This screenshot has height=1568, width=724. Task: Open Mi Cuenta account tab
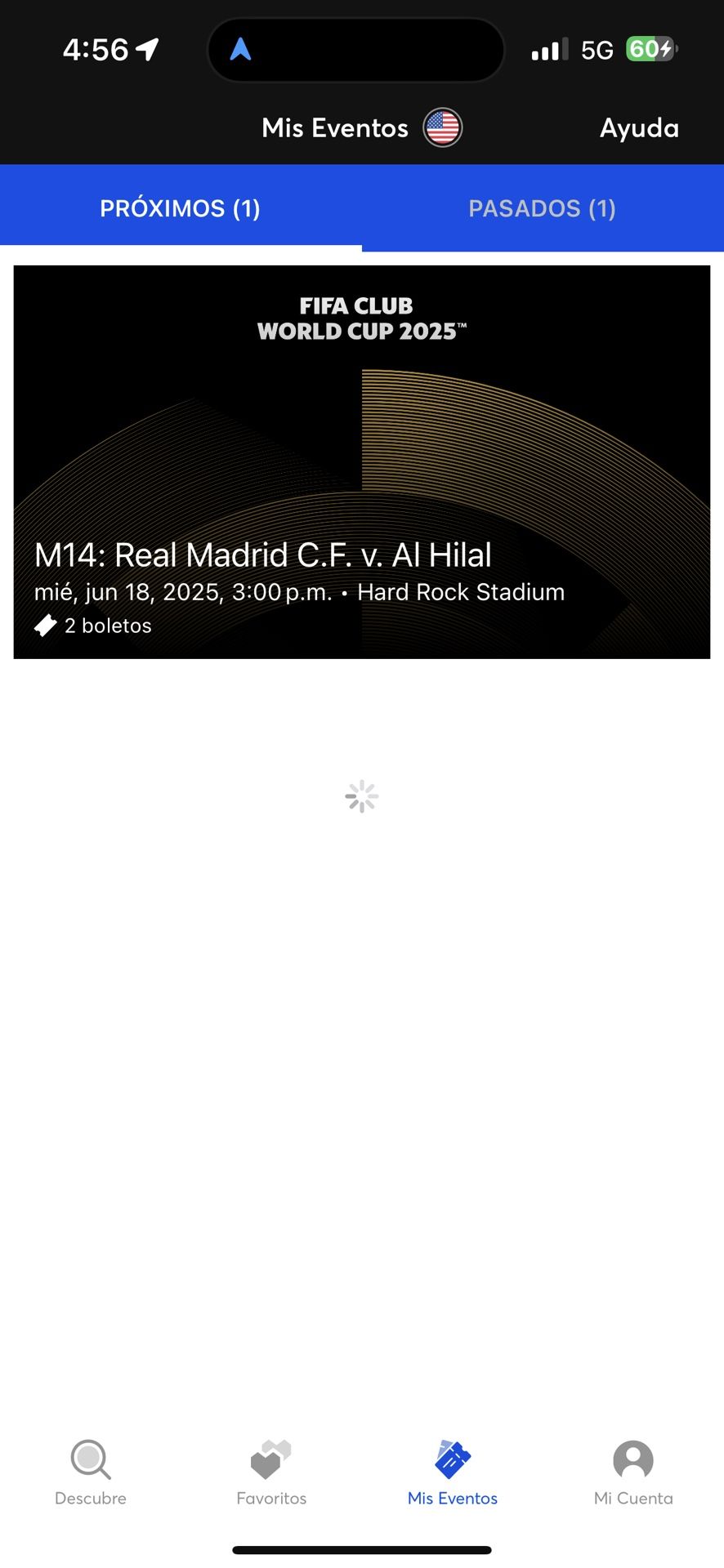tap(633, 1472)
